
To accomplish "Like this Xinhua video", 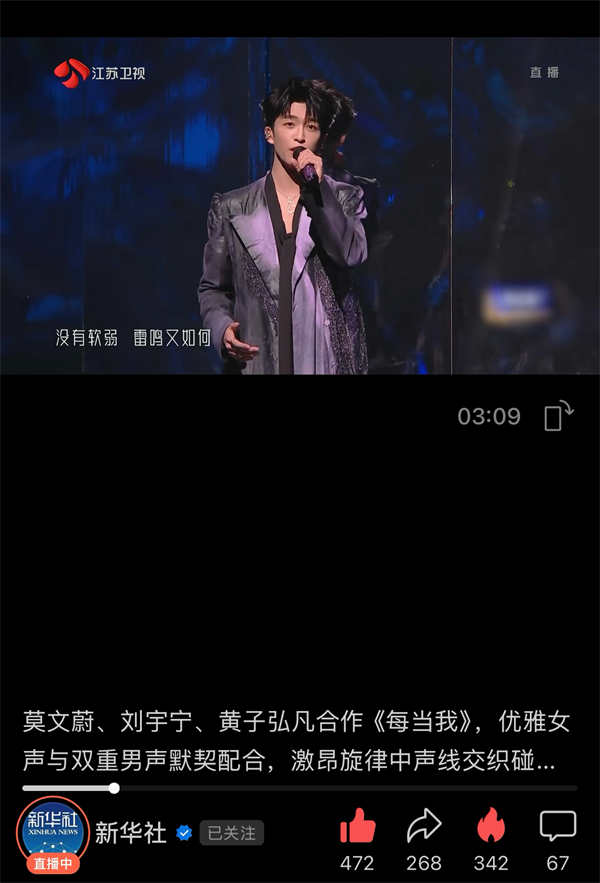I will 357,828.
